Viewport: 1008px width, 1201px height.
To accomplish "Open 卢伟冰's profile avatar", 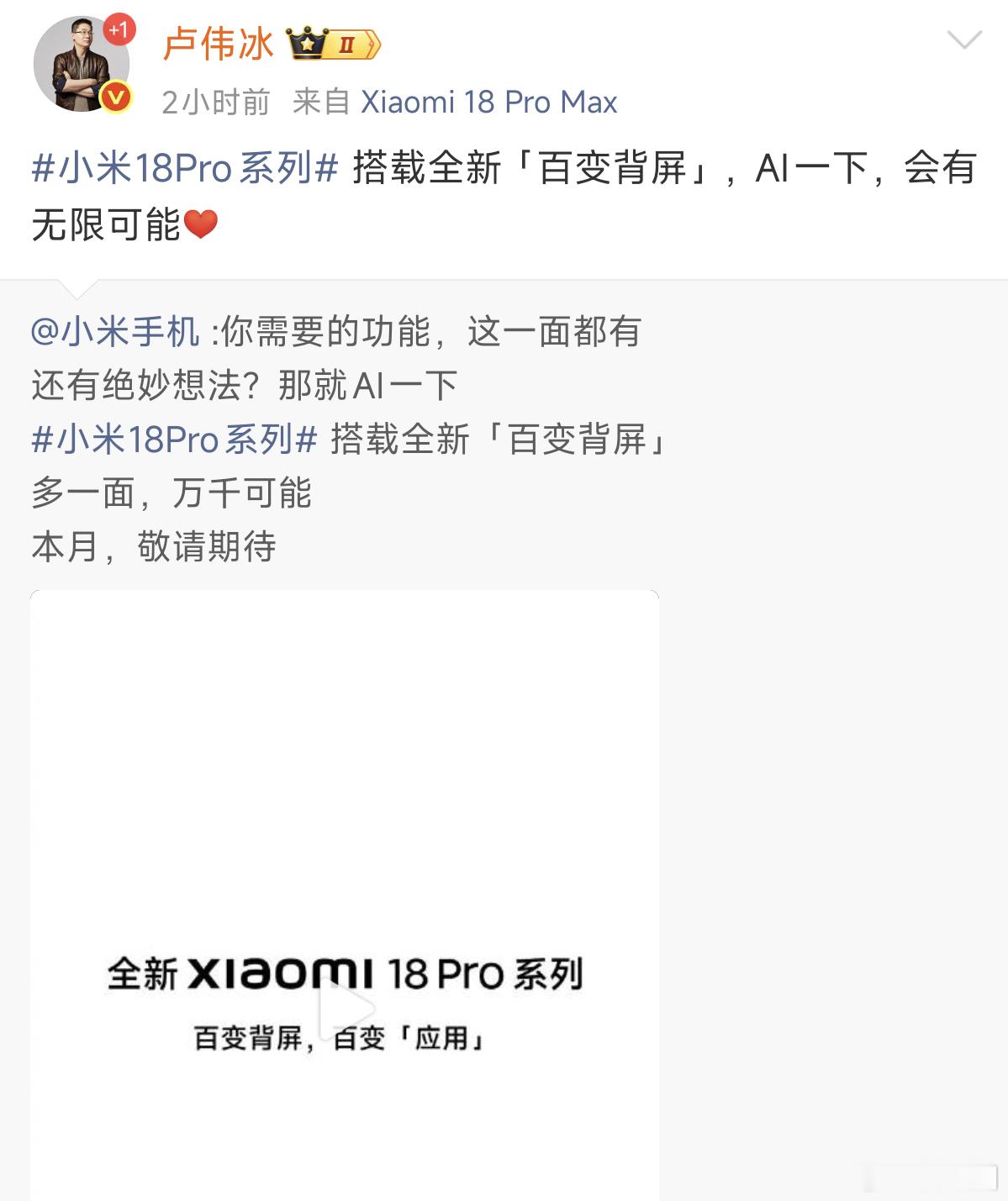I will (82, 64).
